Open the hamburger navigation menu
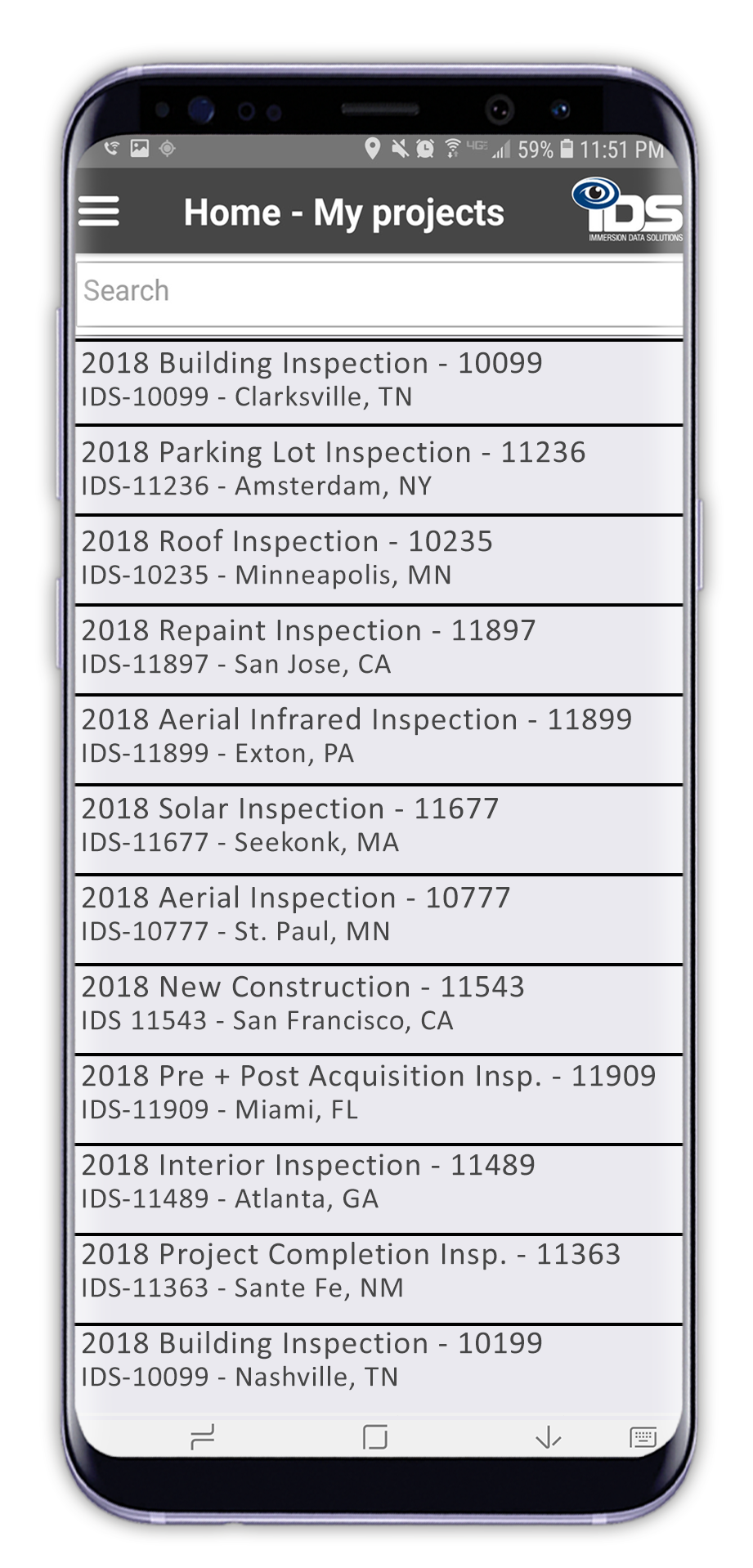753x1568 pixels. (x=99, y=211)
